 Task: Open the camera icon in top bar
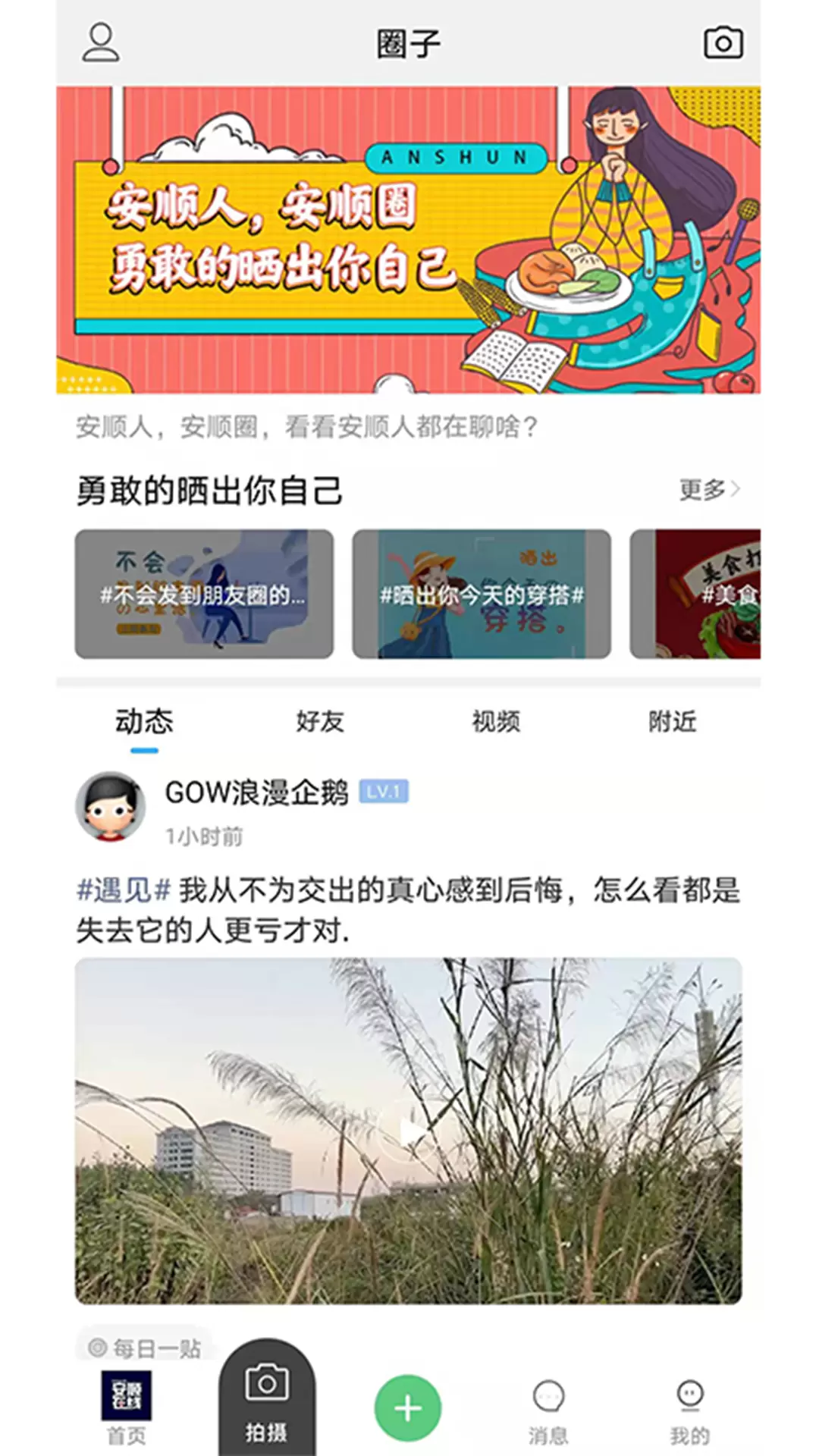point(723,42)
